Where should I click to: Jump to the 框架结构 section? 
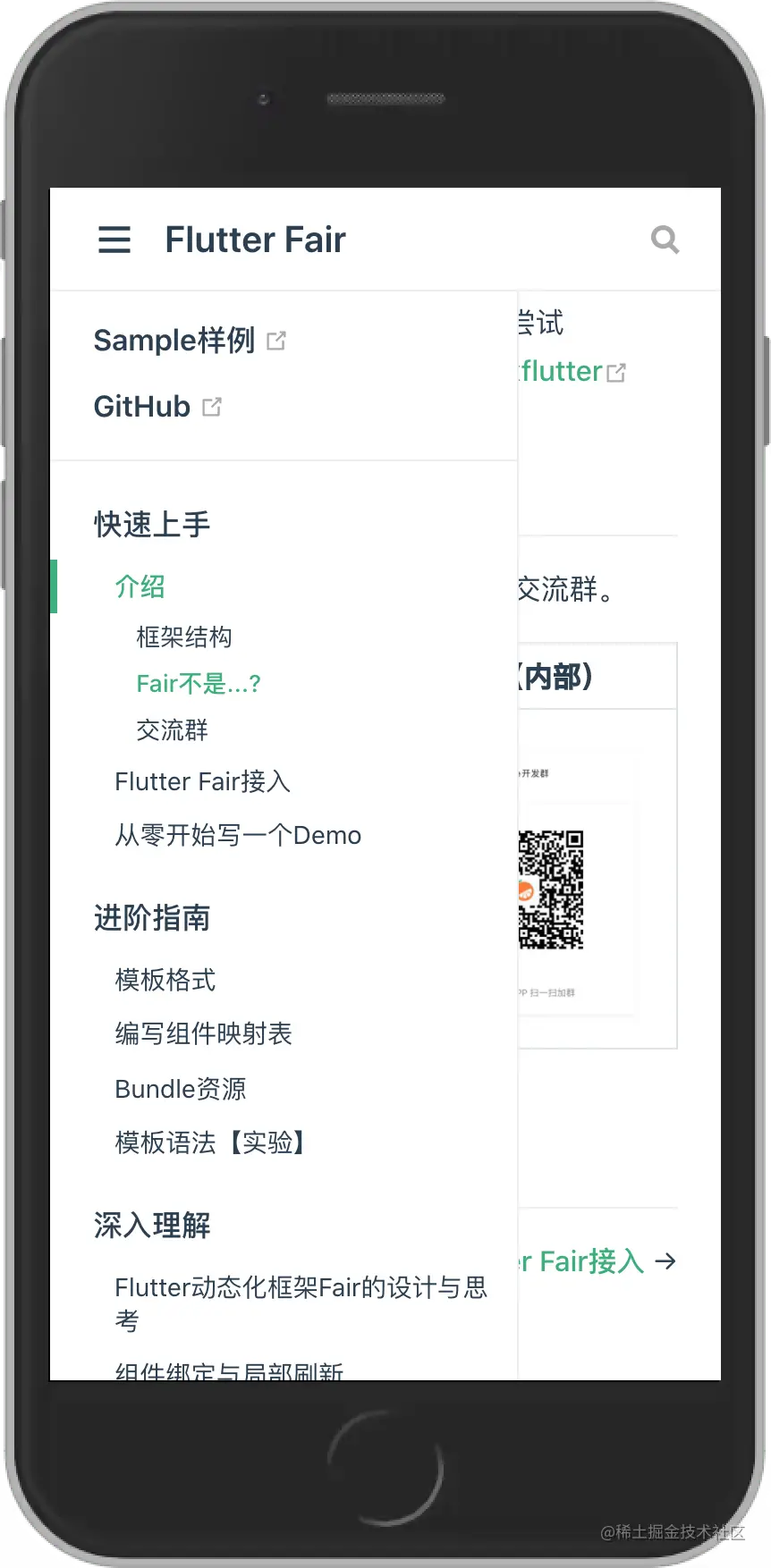point(184,637)
